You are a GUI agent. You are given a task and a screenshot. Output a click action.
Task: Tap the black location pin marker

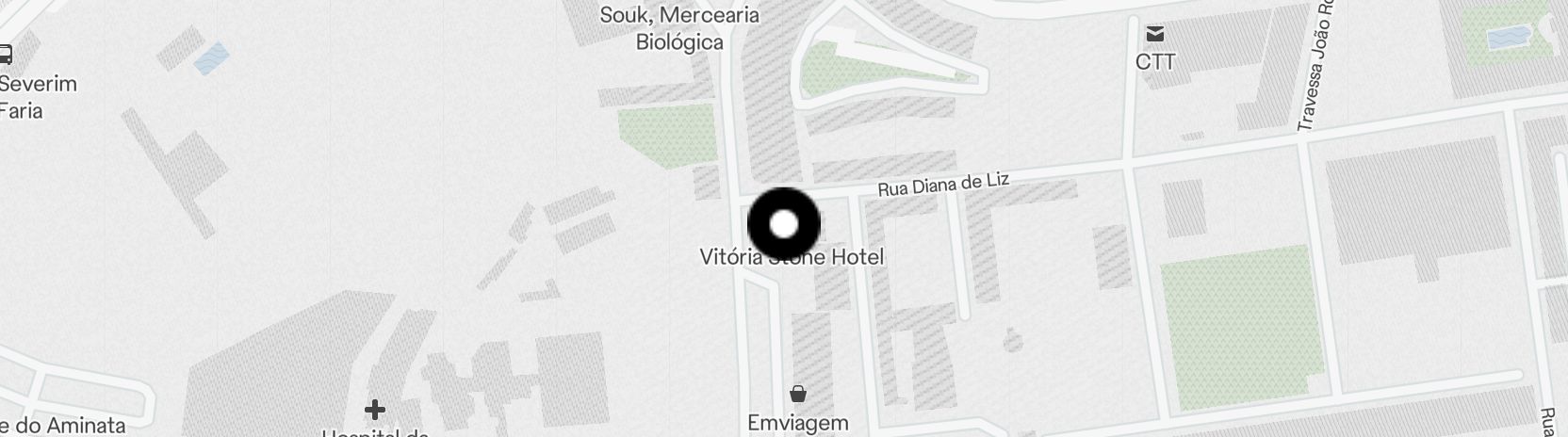784,224
